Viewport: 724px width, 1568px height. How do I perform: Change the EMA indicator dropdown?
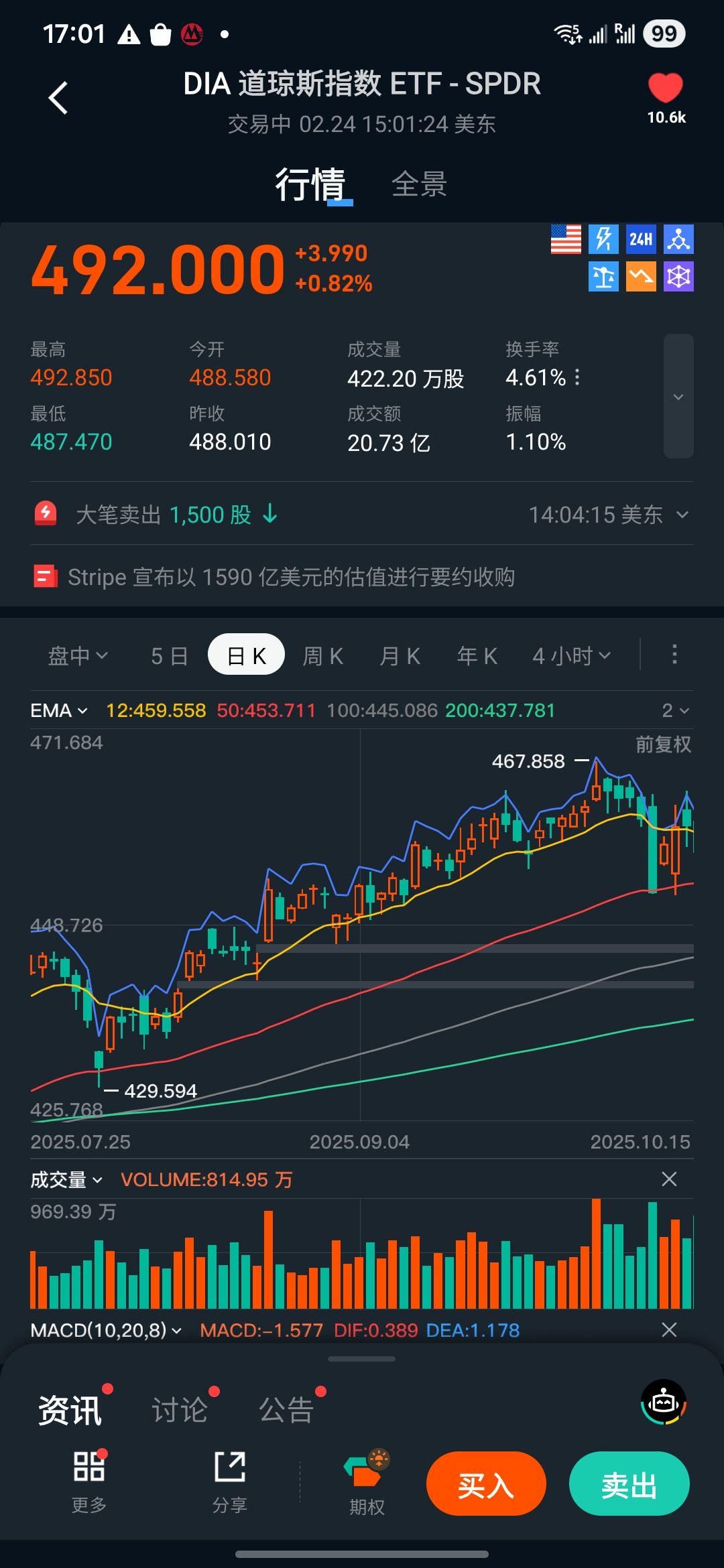click(59, 710)
